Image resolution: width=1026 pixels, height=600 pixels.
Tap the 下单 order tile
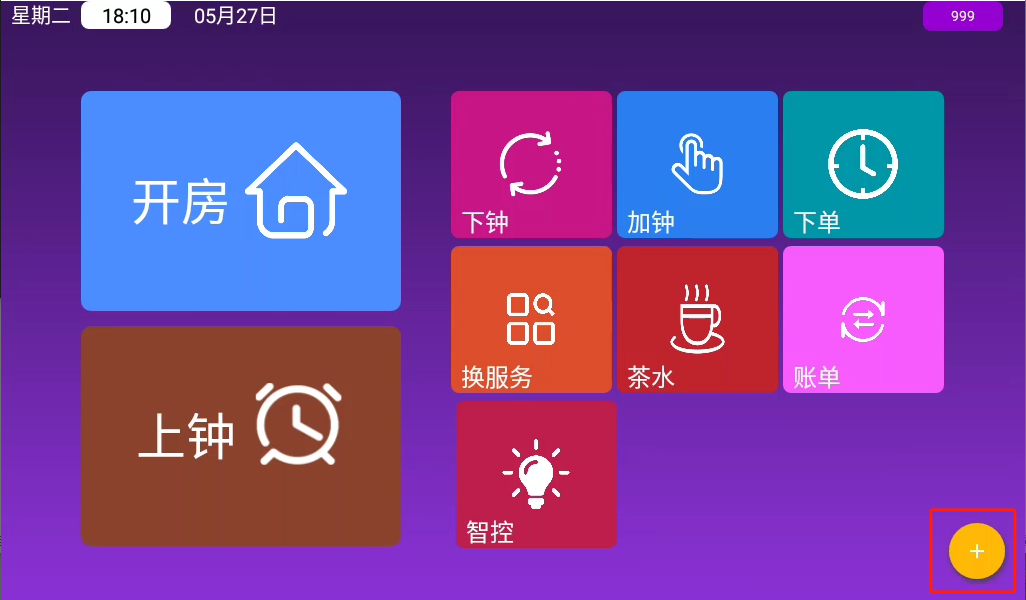tap(863, 164)
